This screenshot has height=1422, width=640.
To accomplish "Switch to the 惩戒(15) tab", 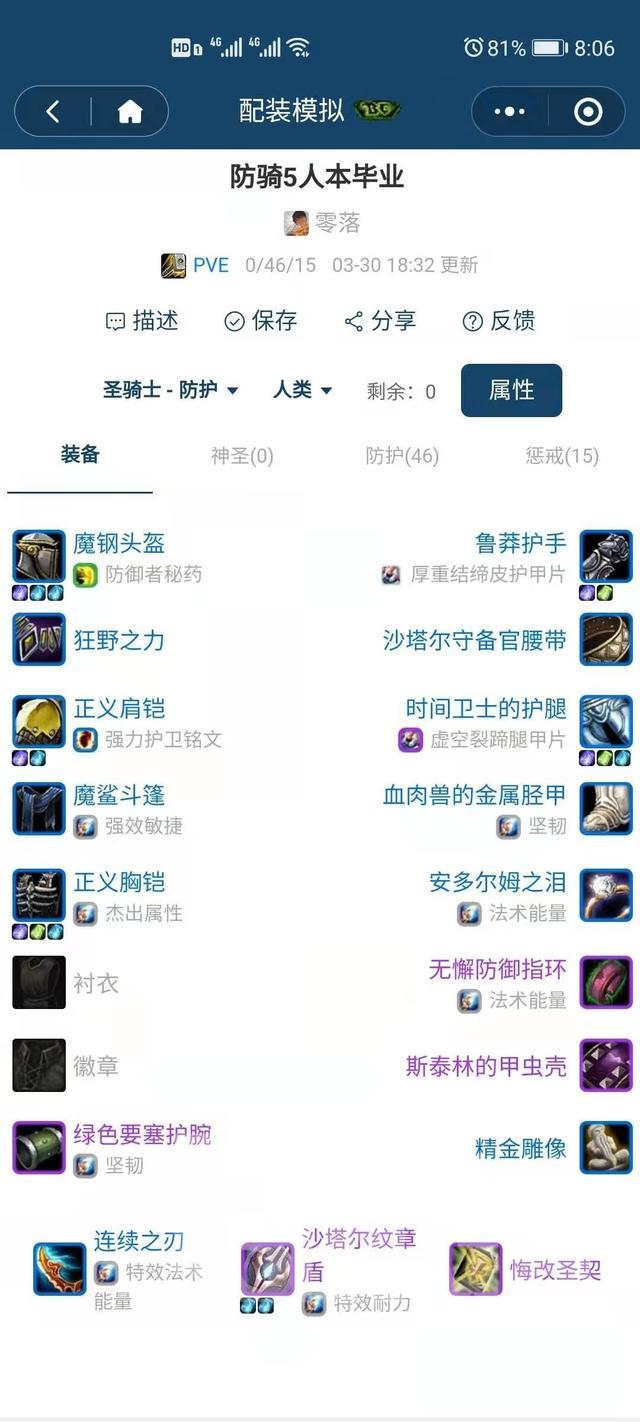I will 562,456.
